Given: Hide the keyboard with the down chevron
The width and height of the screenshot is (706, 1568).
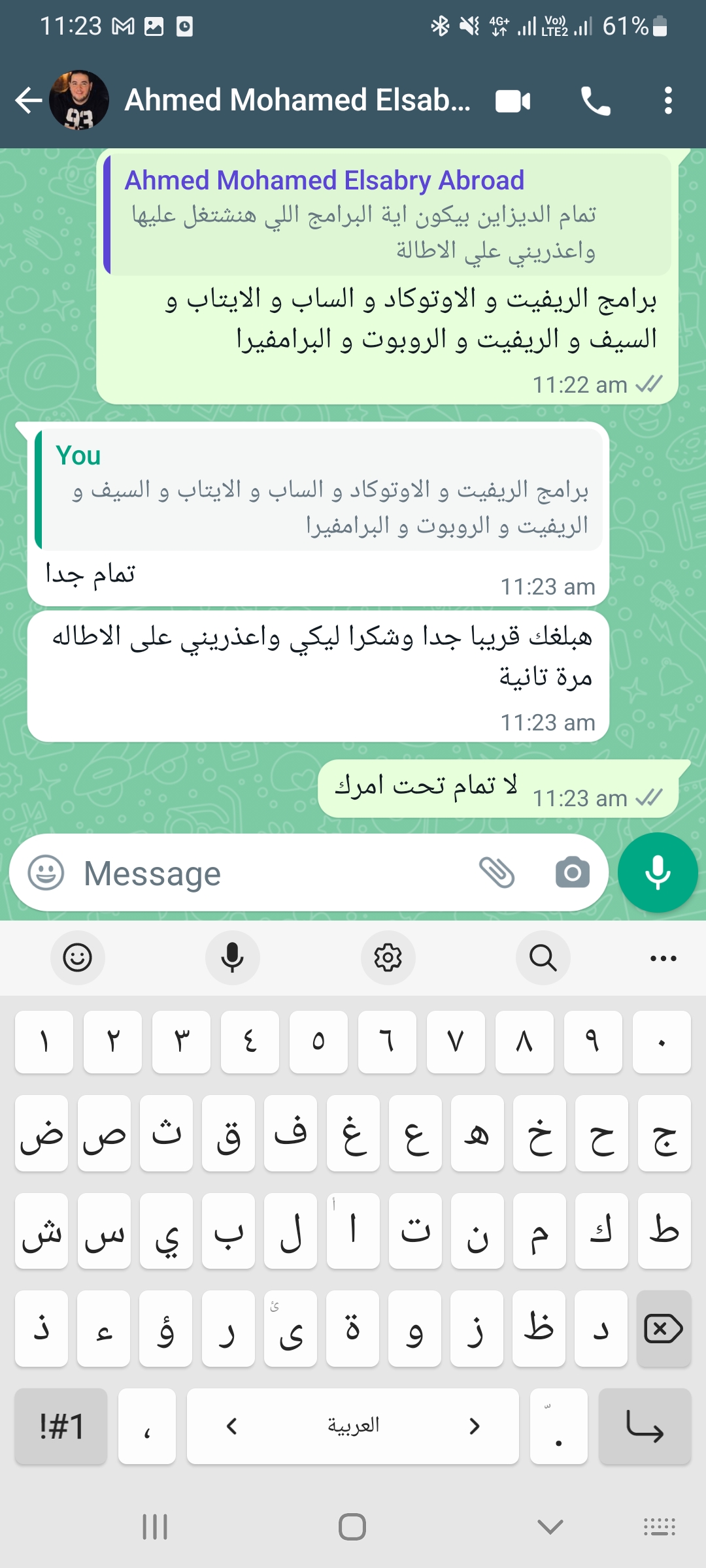Looking at the screenshot, I should pyautogui.click(x=550, y=1527).
